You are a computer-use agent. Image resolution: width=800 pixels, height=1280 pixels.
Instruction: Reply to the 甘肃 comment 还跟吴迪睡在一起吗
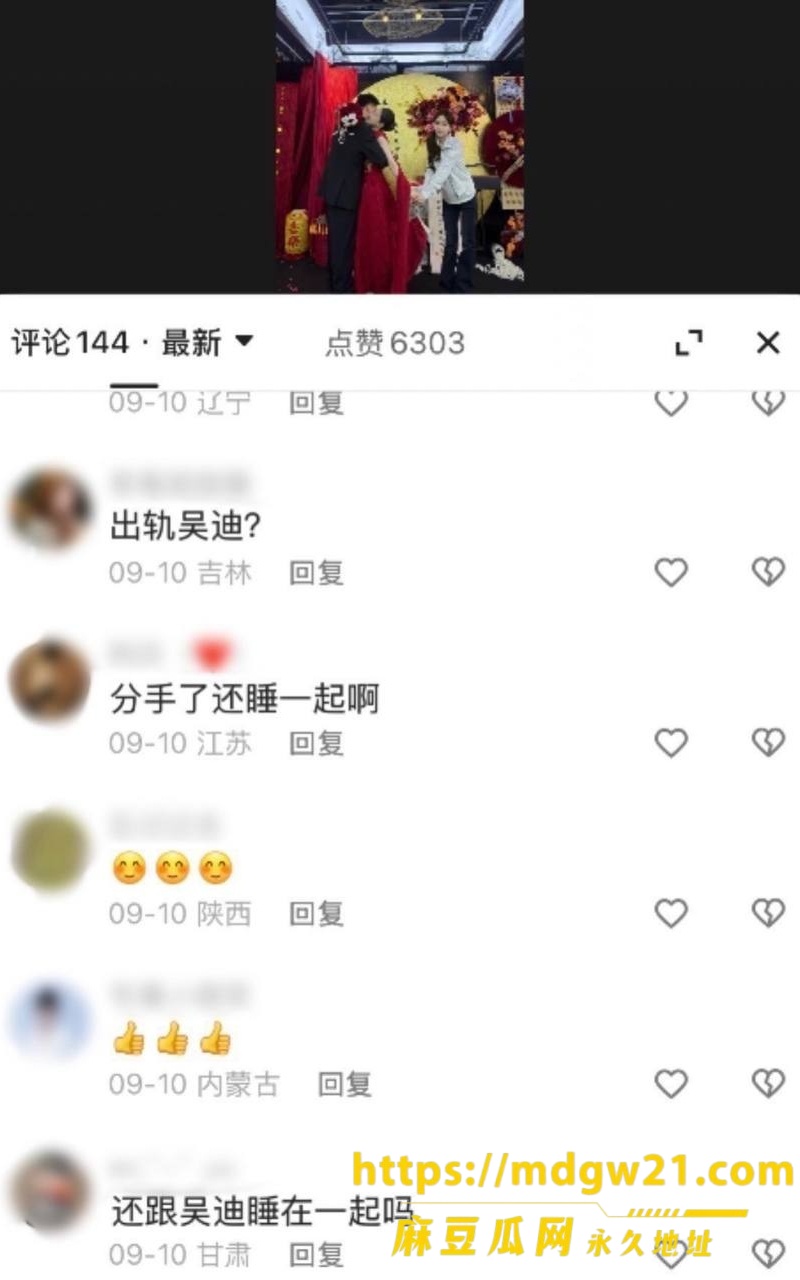[x=316, y=1254]
